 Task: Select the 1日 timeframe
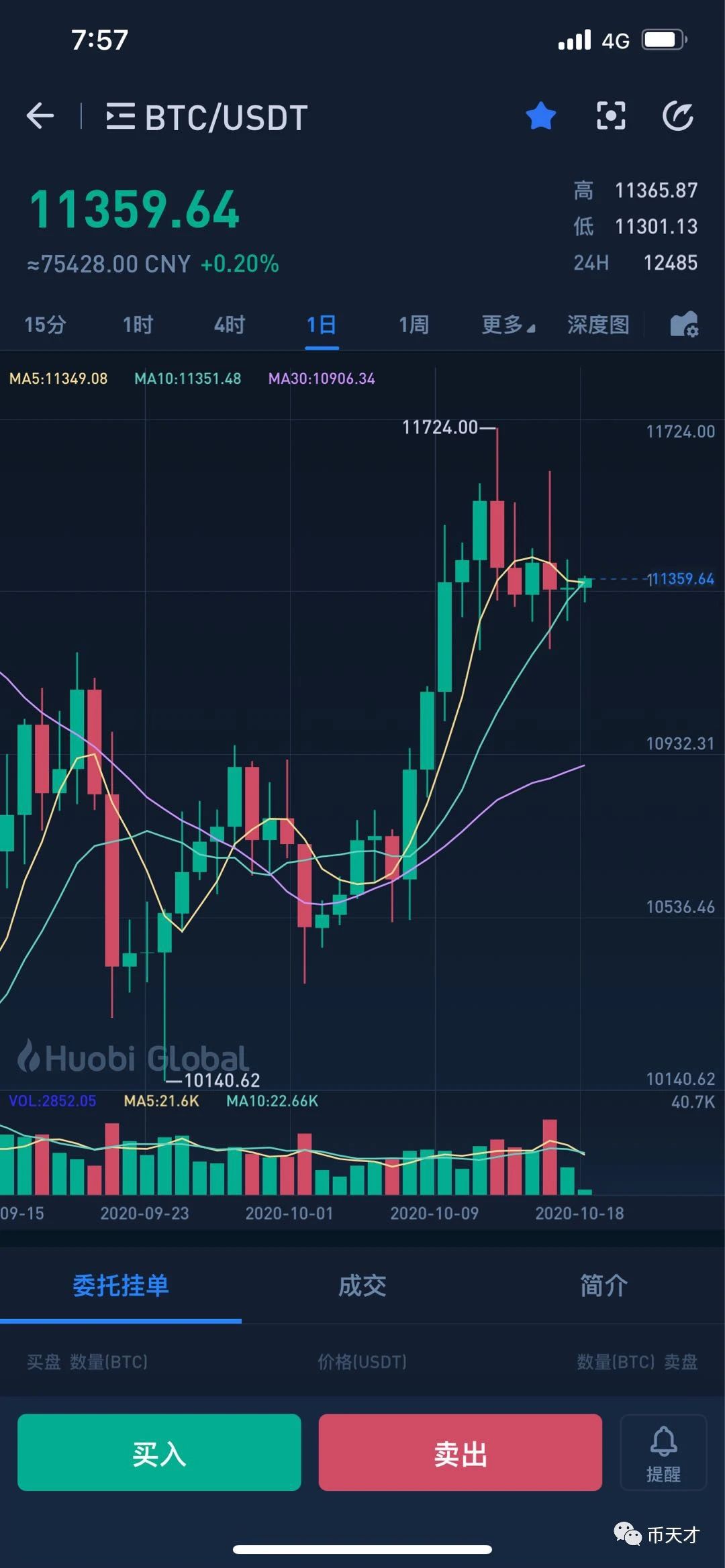click(322, 325)
